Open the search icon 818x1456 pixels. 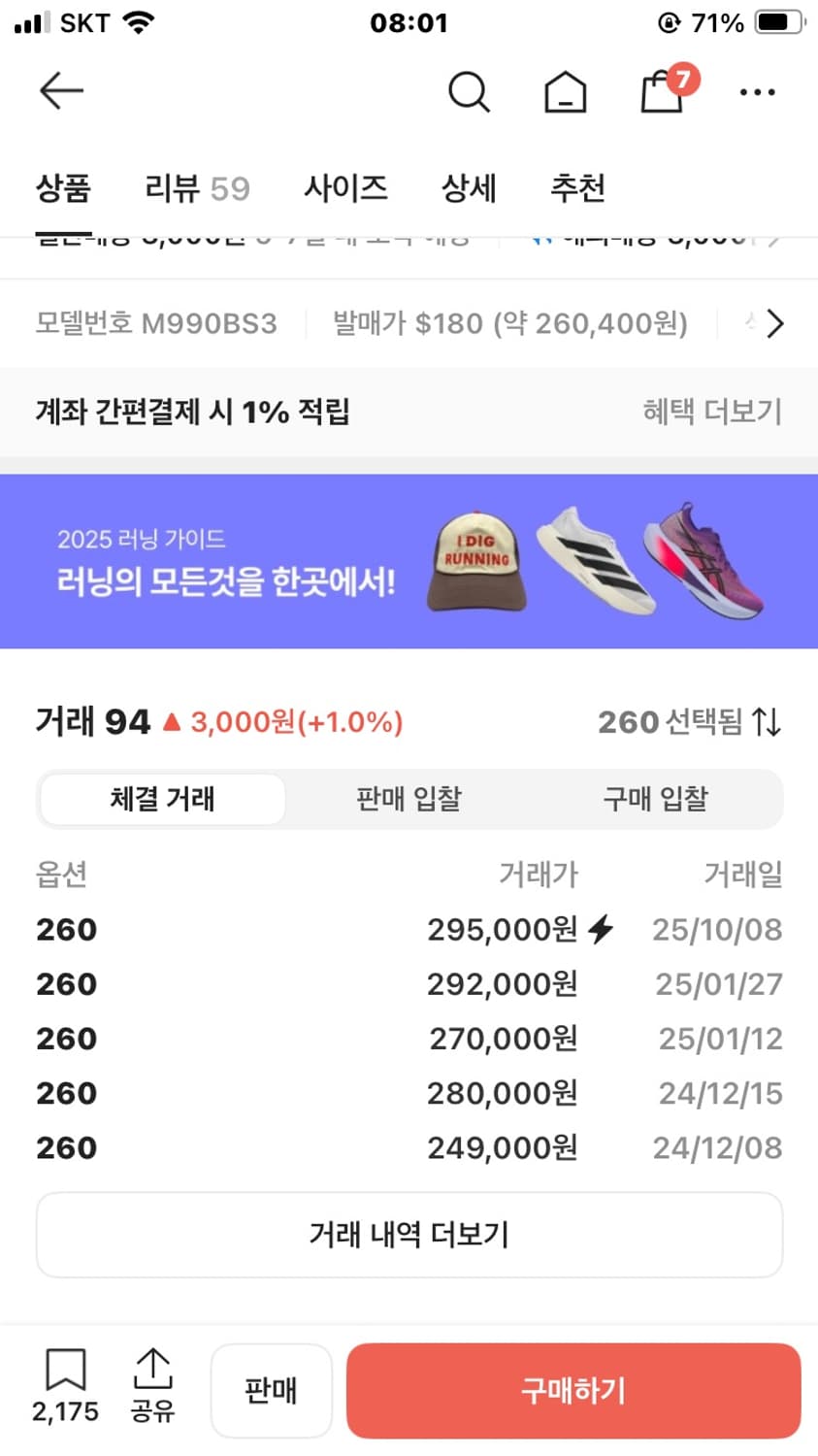(x=470, y=92)
